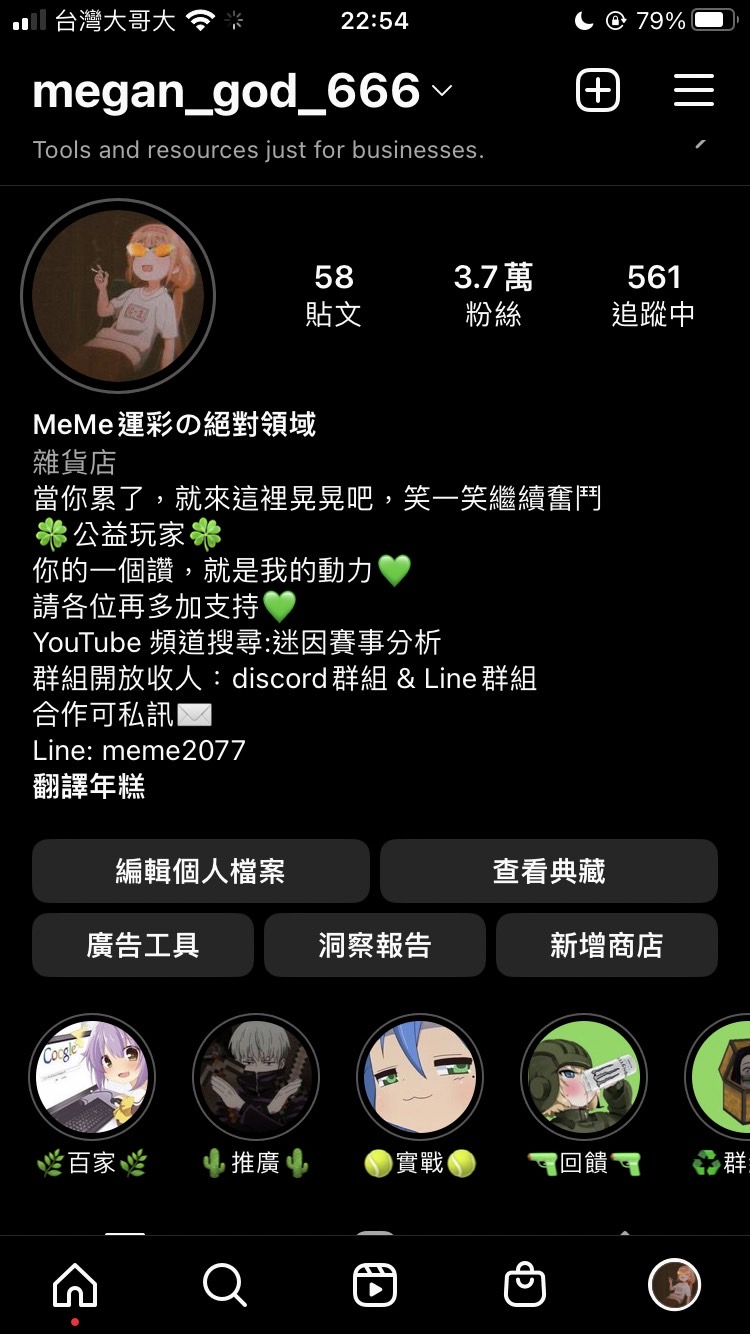Tap 翻譯年糕 translate bio link
This screenshot has height=1334, width=750.
tap(89, 787)
